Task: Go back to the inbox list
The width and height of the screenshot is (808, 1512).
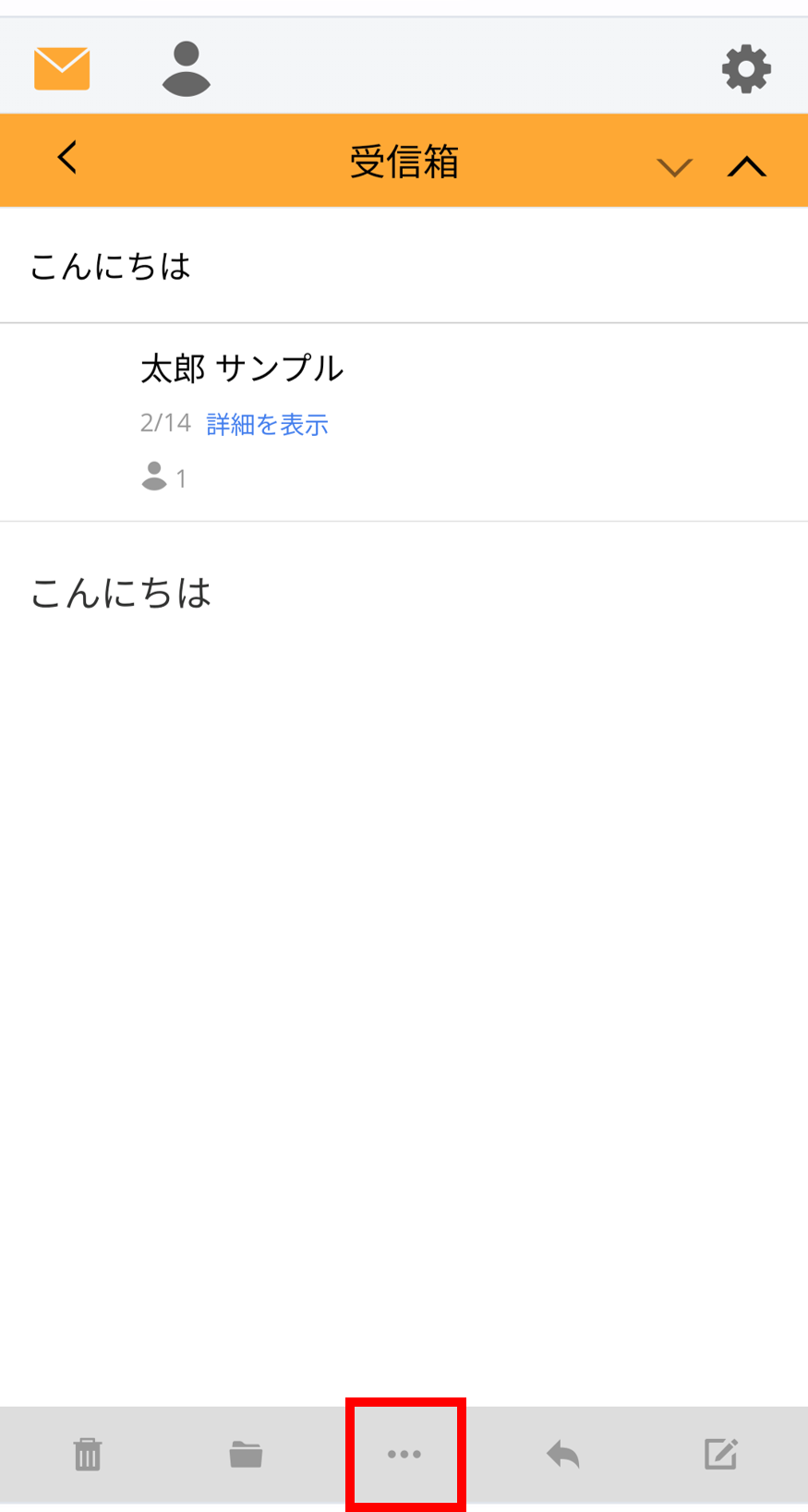Action: point(67,158)
